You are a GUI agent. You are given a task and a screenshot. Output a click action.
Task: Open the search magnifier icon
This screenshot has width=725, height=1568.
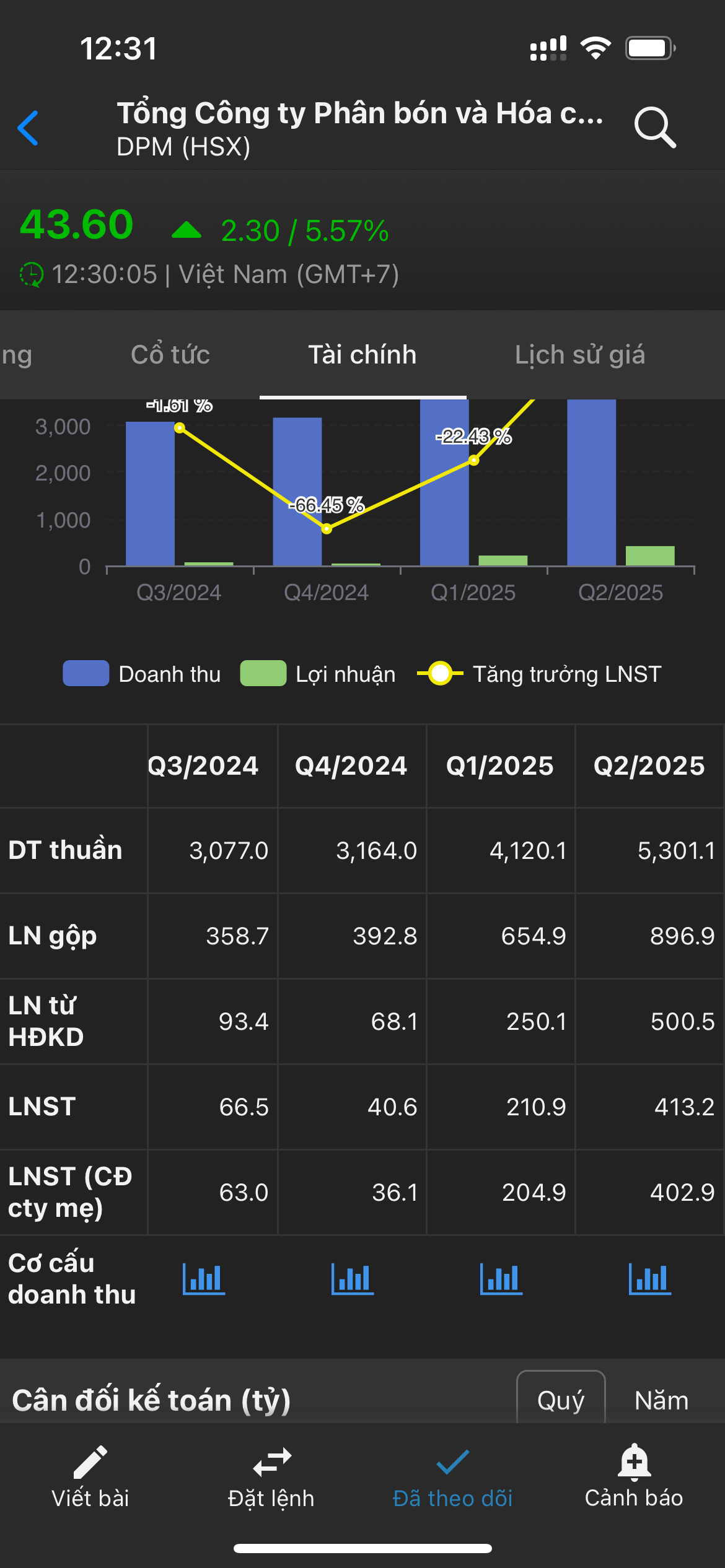point(654,128)
